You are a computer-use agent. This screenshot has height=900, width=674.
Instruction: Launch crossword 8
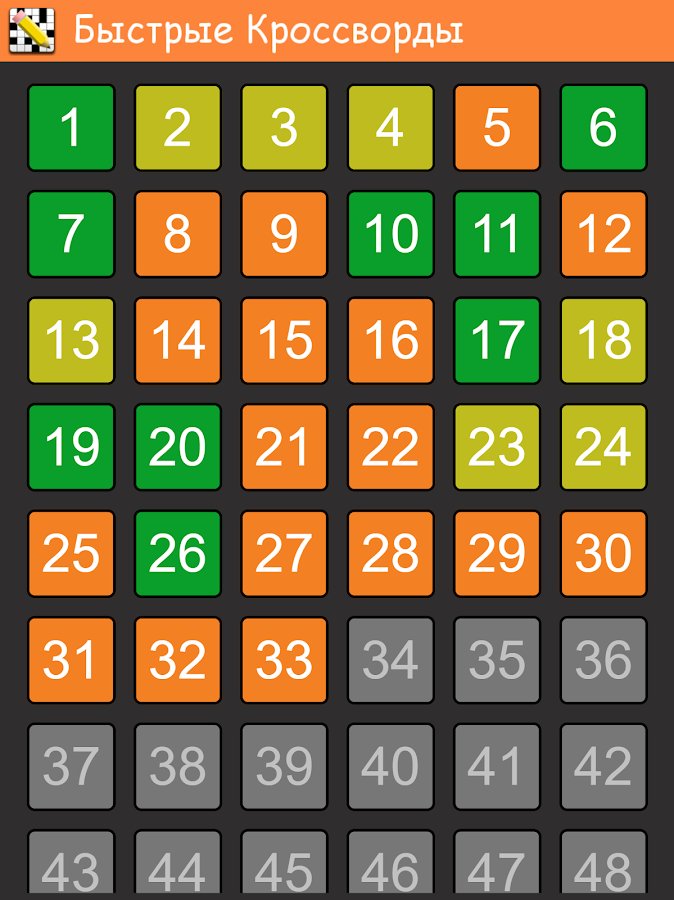pyautogui.click(x=178, y=234)
